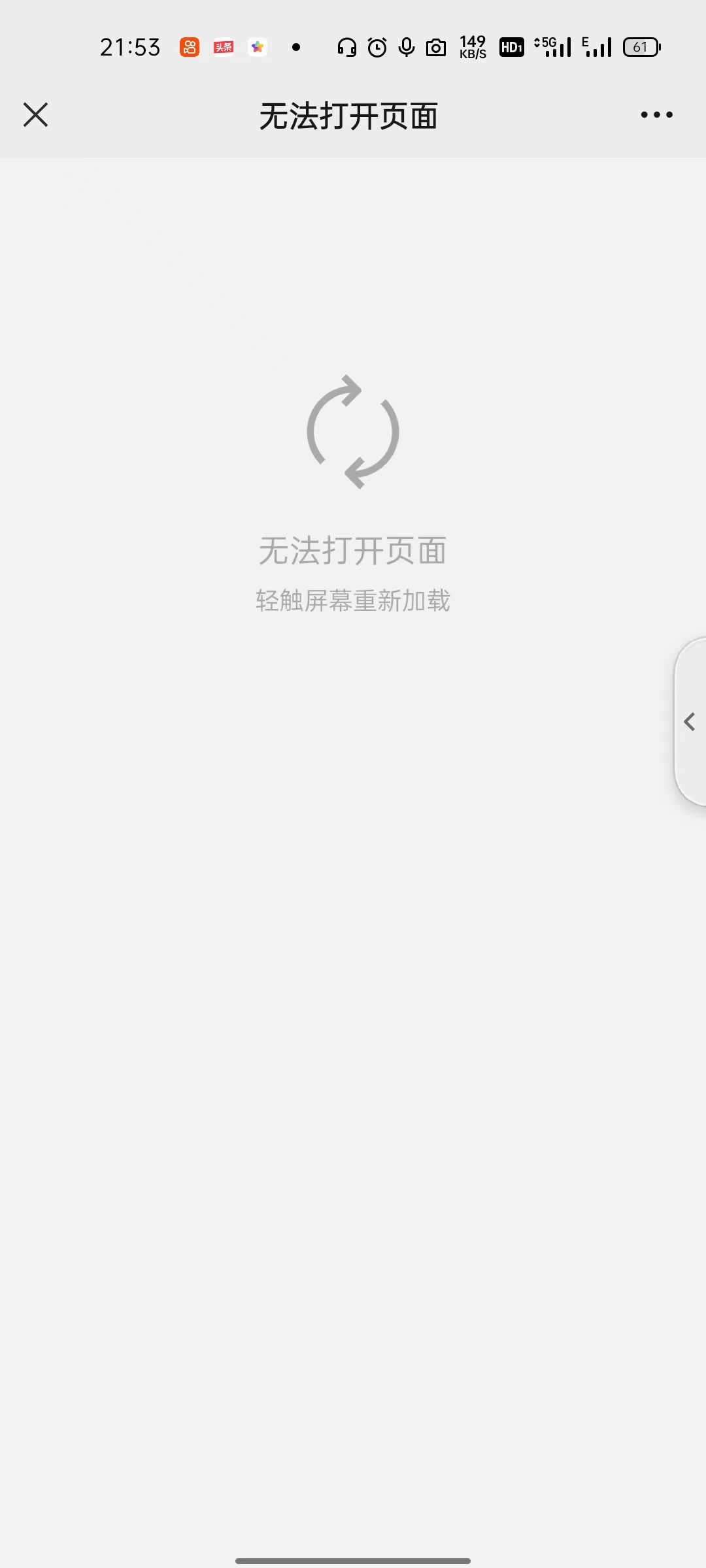
Task: Expand the side panel arrow handle
Action: [x=690, y=722]
